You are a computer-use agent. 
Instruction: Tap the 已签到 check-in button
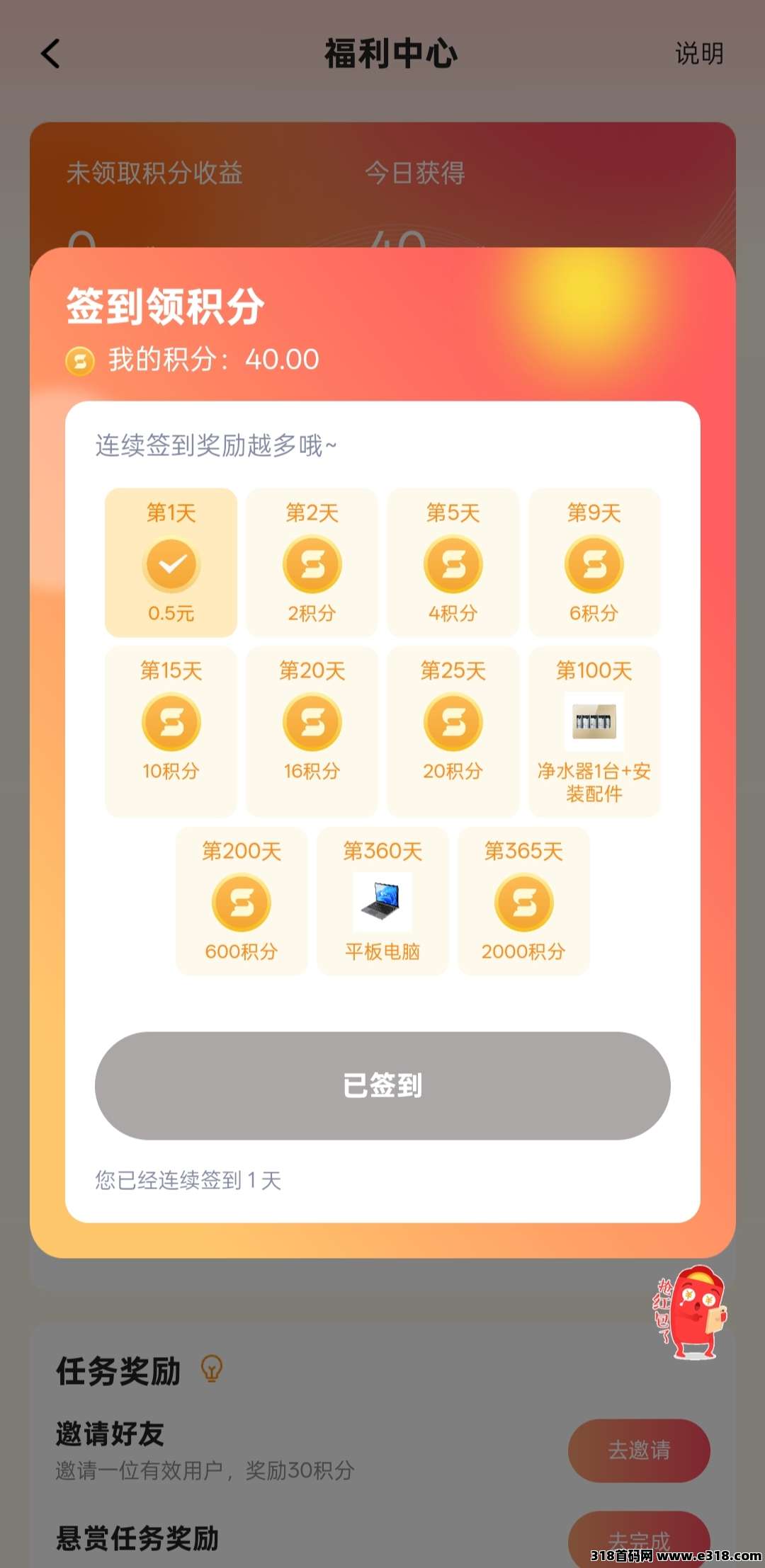click(x=382, y=1085)
